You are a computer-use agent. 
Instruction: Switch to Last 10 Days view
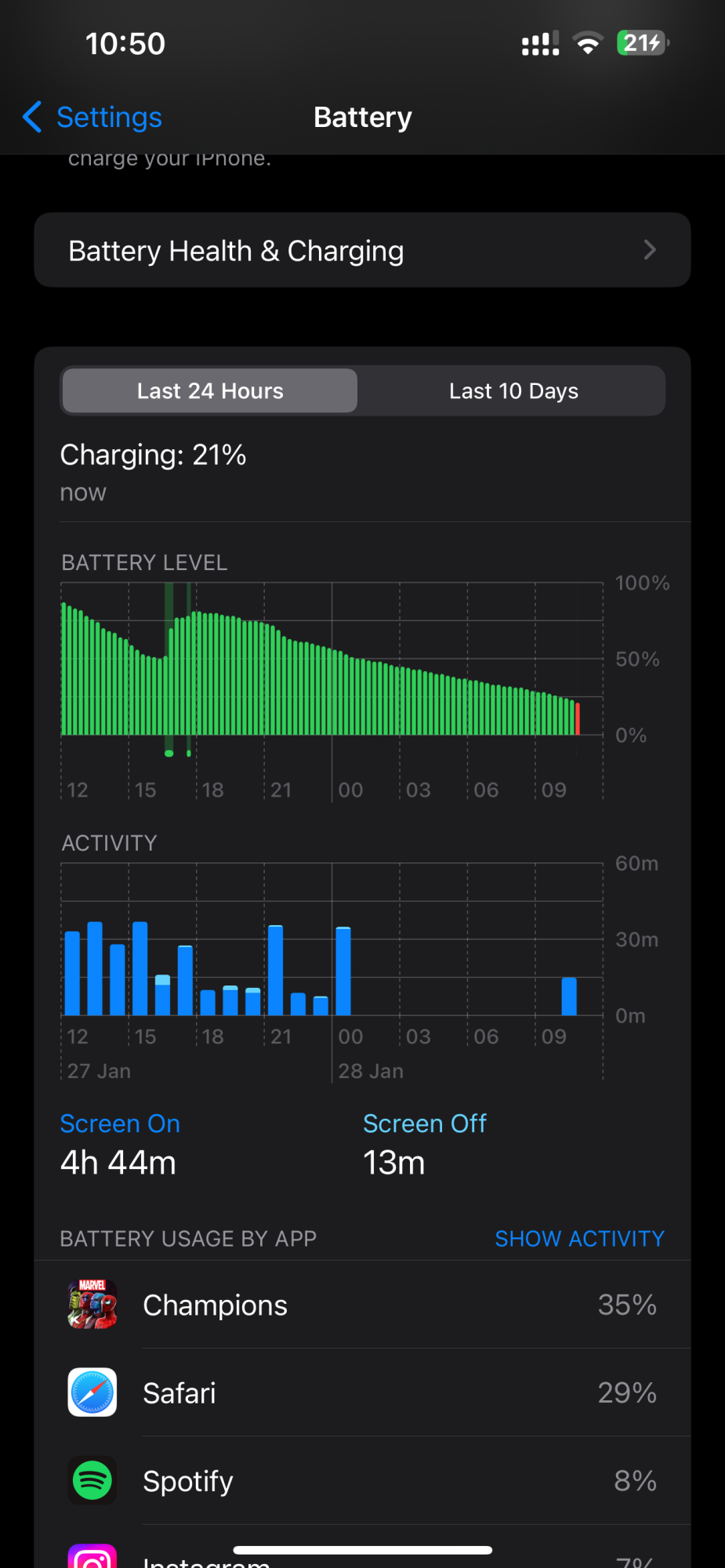point(513,391)
